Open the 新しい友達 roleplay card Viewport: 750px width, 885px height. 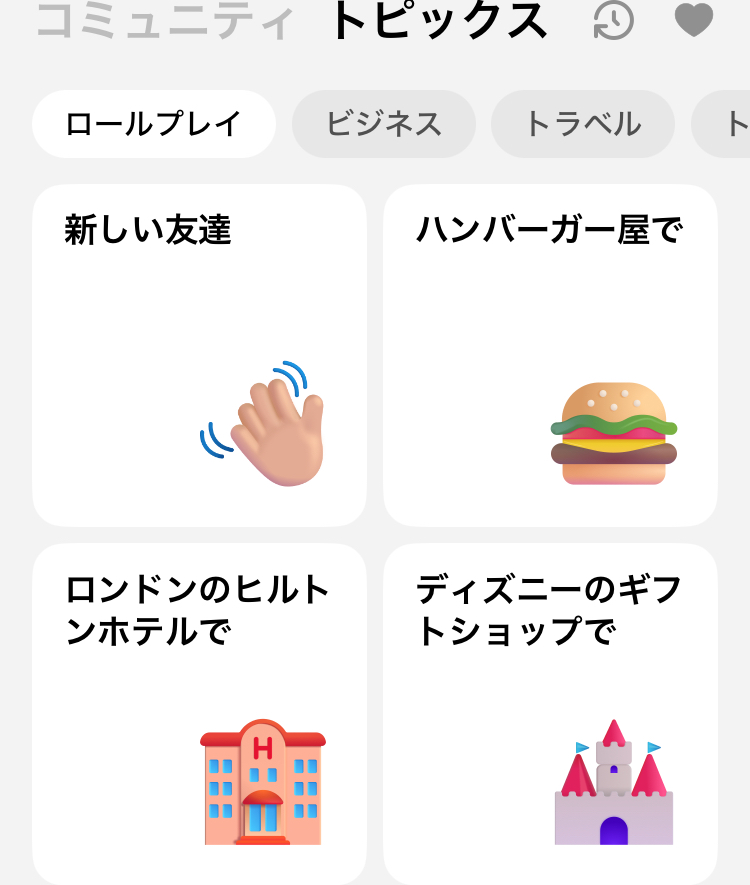(200, 355)
